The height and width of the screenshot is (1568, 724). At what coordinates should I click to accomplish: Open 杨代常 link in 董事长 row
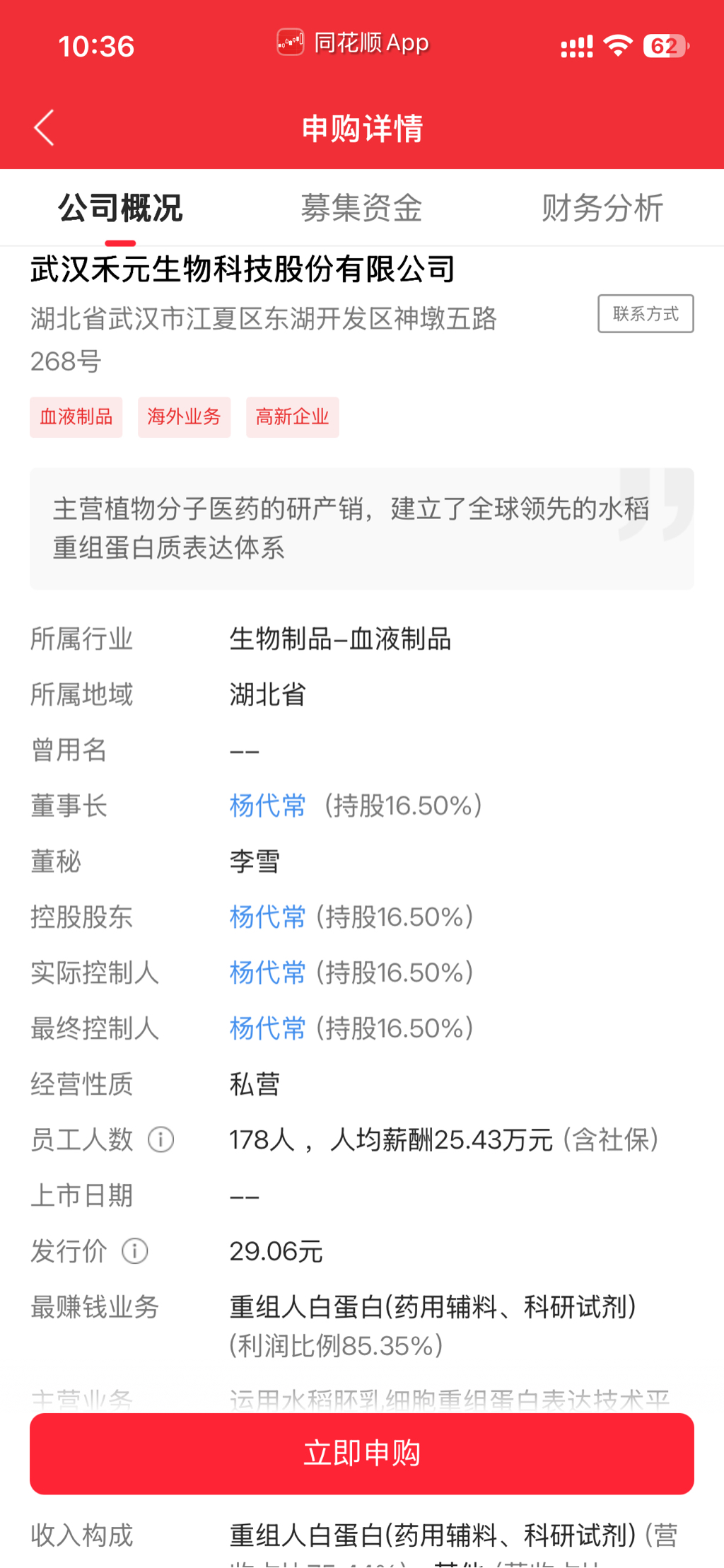[x=267, y=806]
